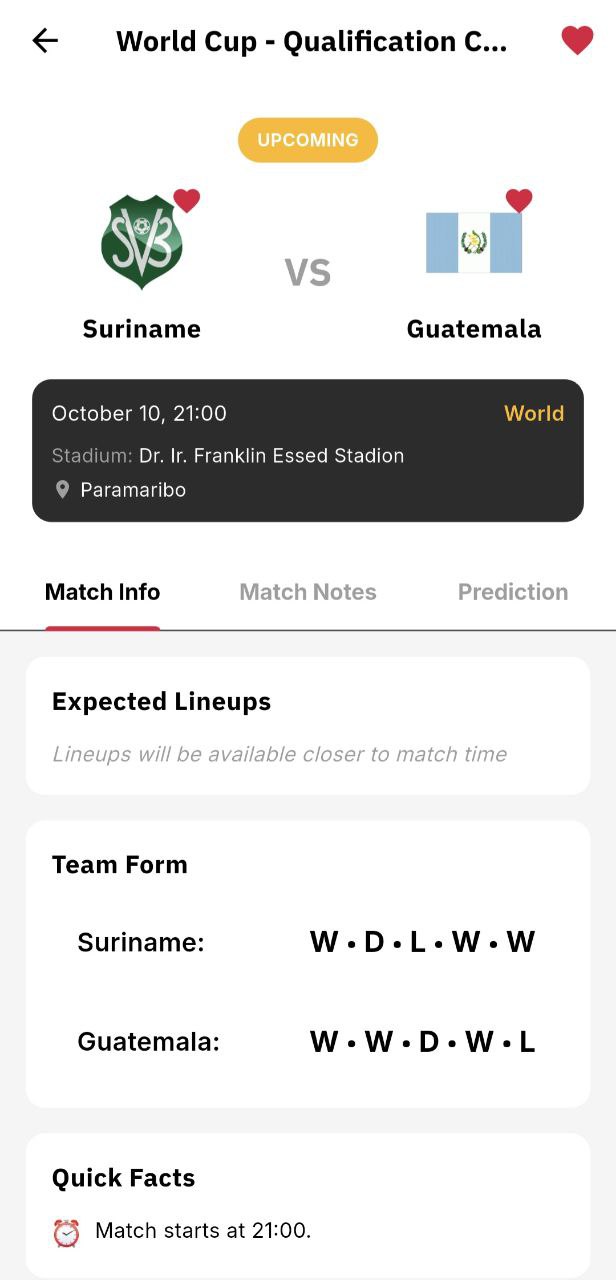Unfavorite the Guatemala team heart
Image resolution: width=616 pixels, height=1280 pixels.
[x=519, y=201]
